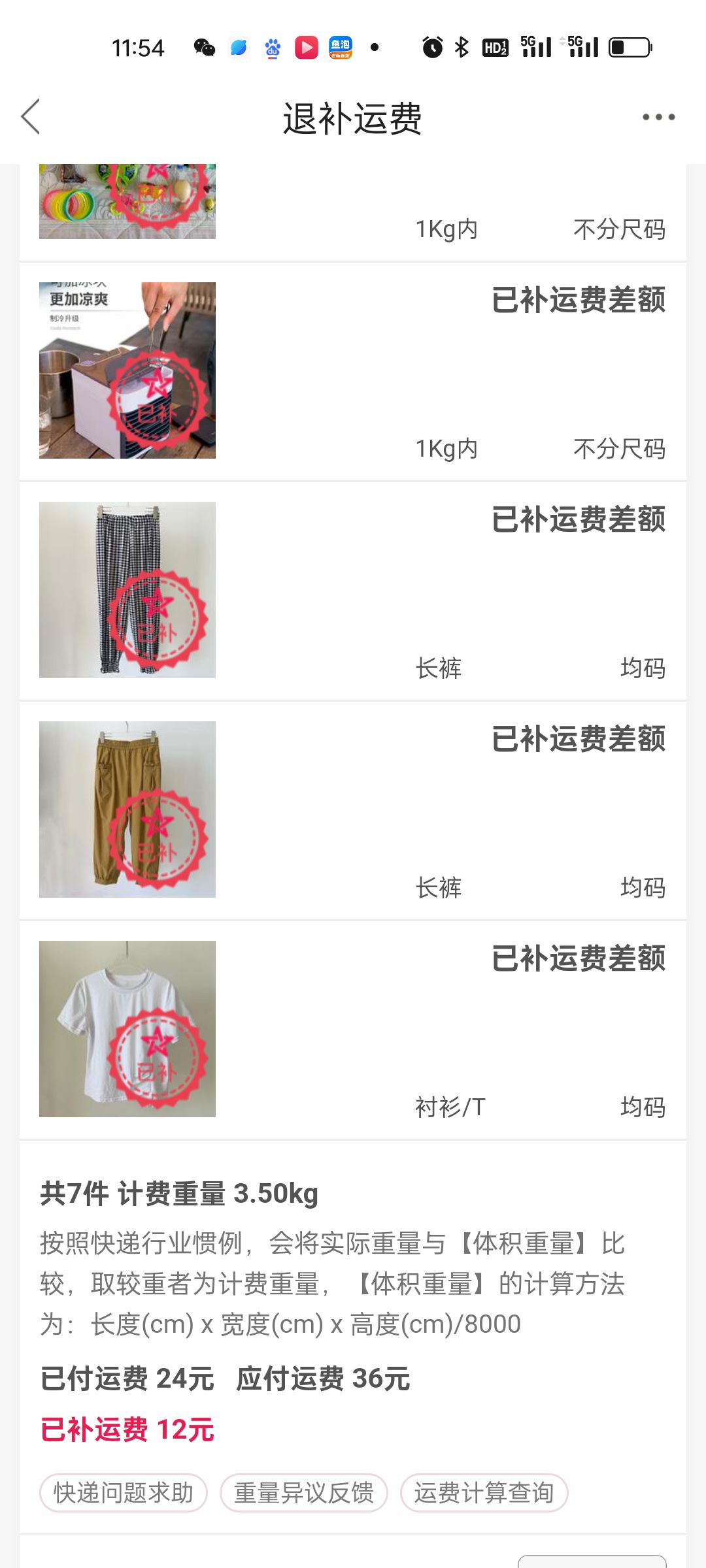Open the 运费计算查询 chip
Screen dimensions: 706x1568
point(484,1493)
